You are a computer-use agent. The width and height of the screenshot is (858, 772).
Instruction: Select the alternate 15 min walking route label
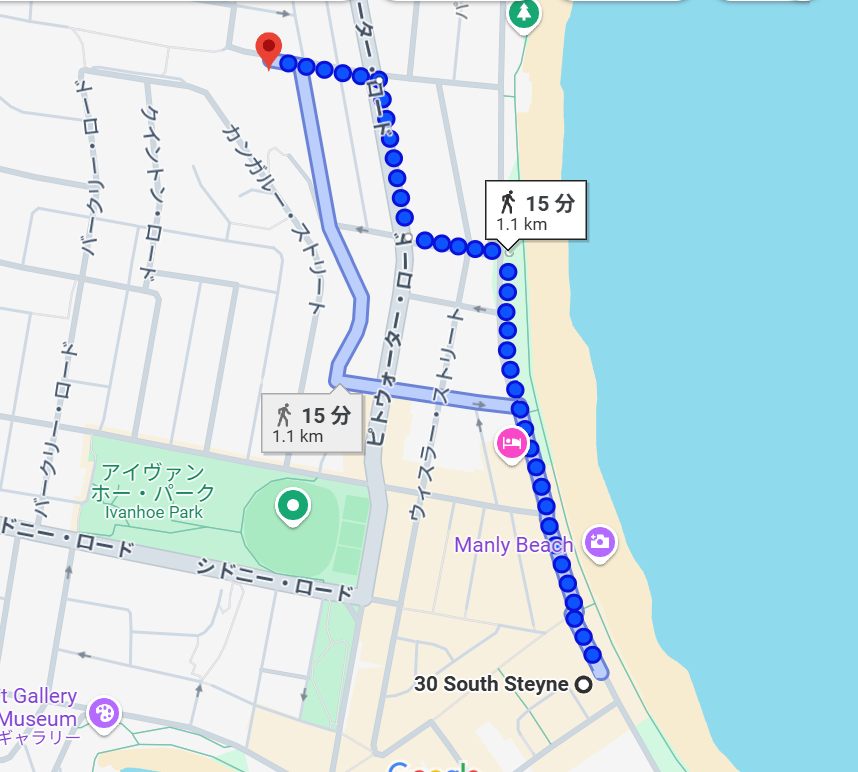pyautogui.click(x=312, y=423)
